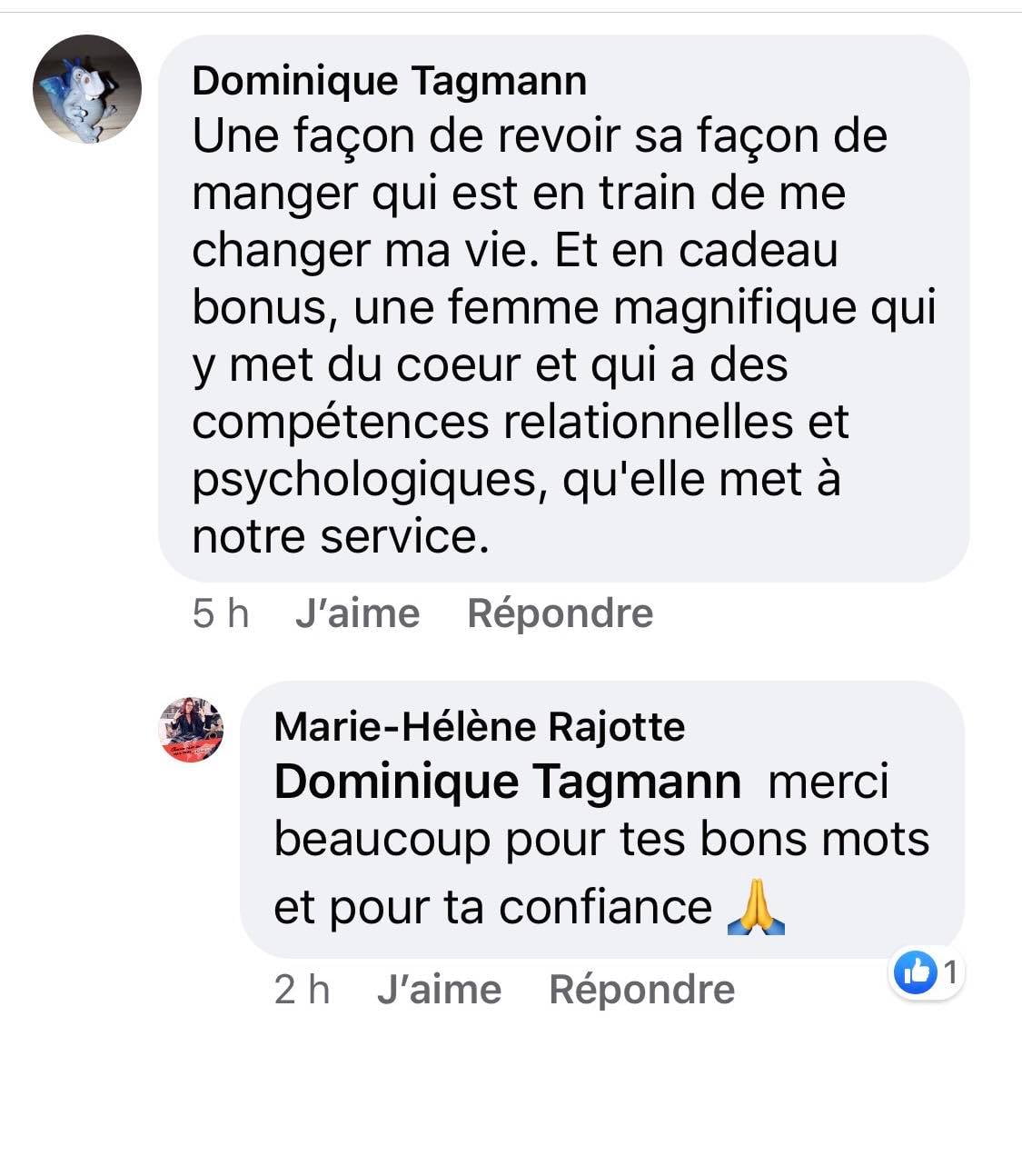The height and width of the screenshot is (1176, 1022).
Task: Reply to Dominique Tagmann's comment
Action: (560, 613)
